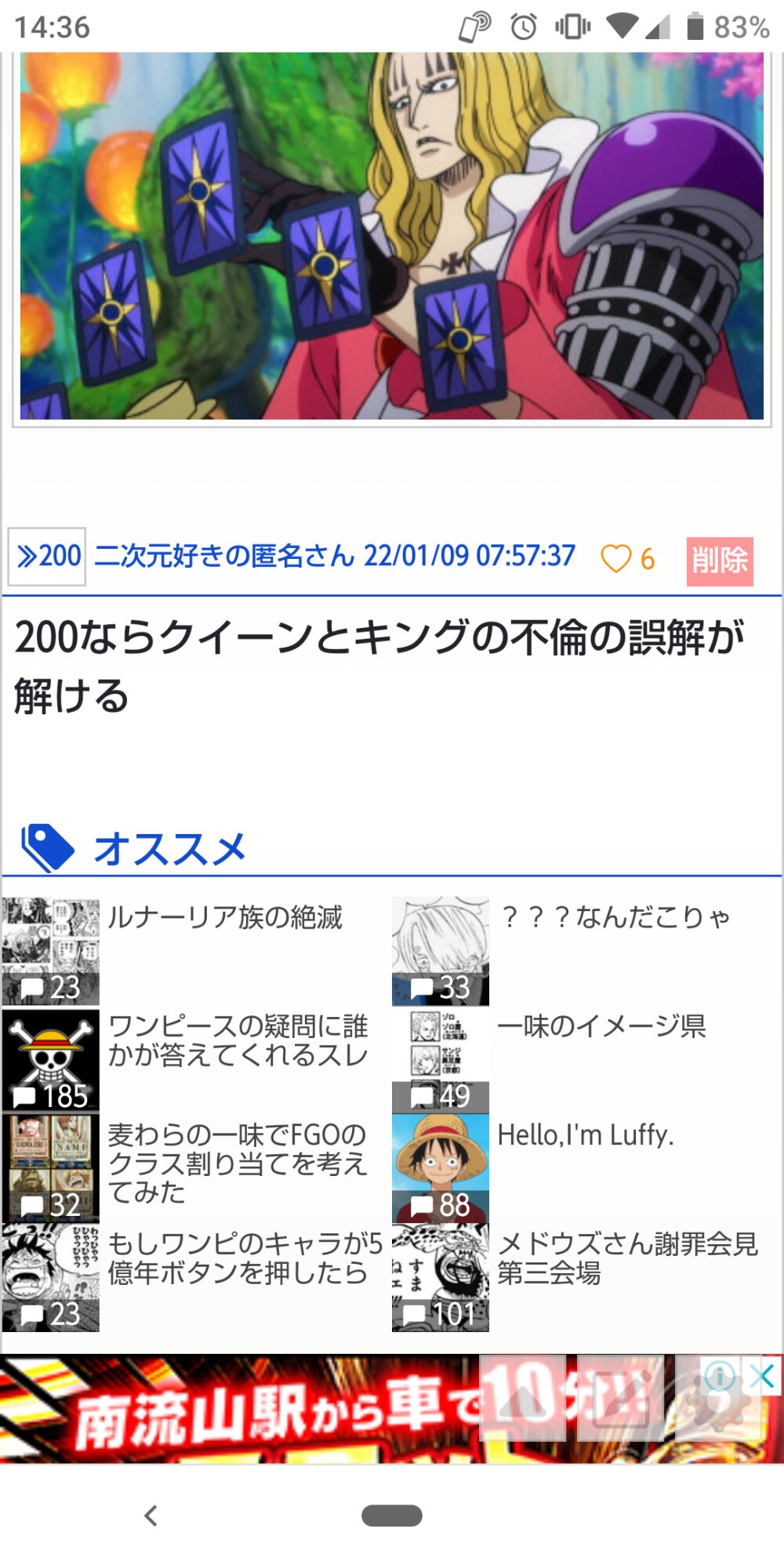Close the bottom ad banner
The height and width of the screenshot is (1568, 784).
(761, 1375)
